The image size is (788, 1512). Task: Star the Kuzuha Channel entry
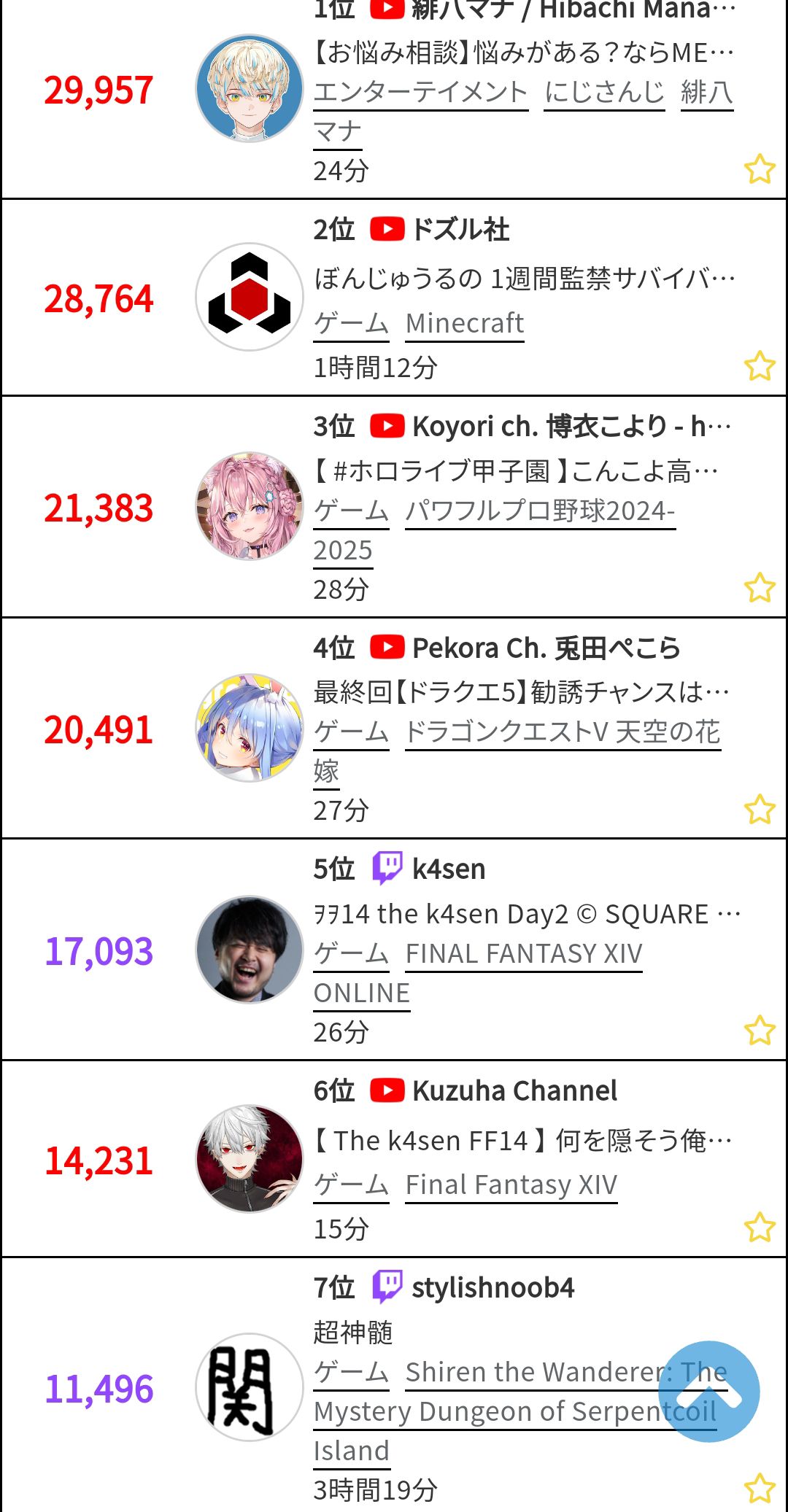pyautogui.click(x=760, y=1227)
